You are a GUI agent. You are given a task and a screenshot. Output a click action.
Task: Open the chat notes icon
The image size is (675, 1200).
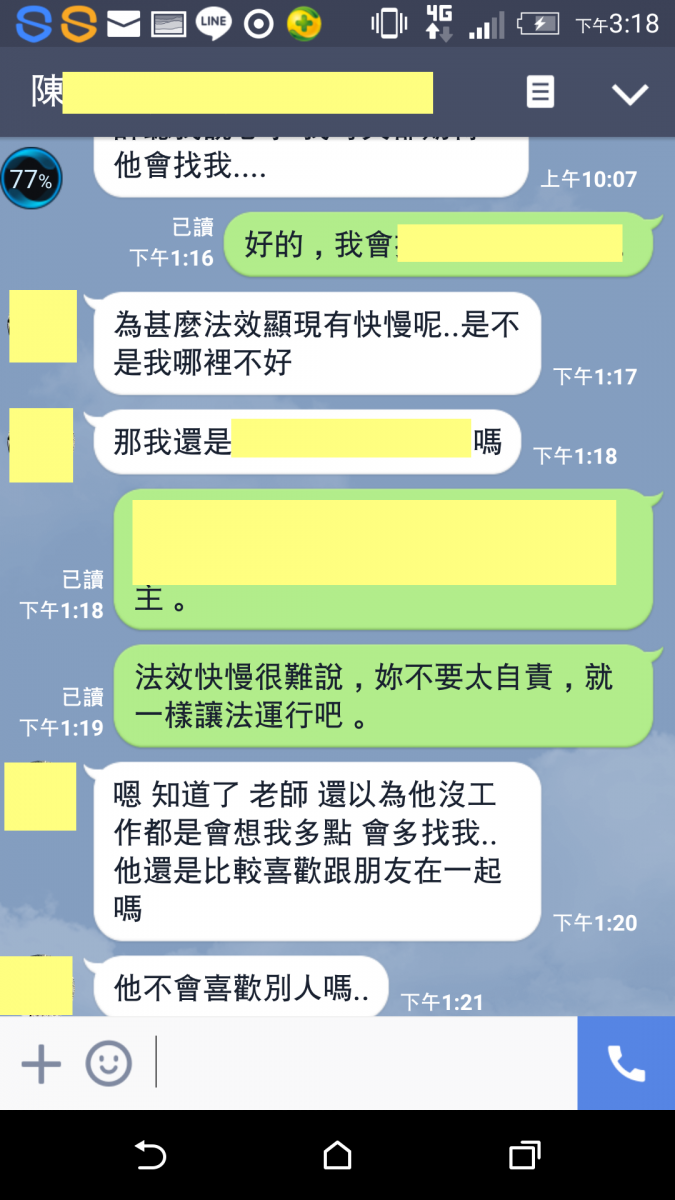pyautogui.click(x=540, y=93)
